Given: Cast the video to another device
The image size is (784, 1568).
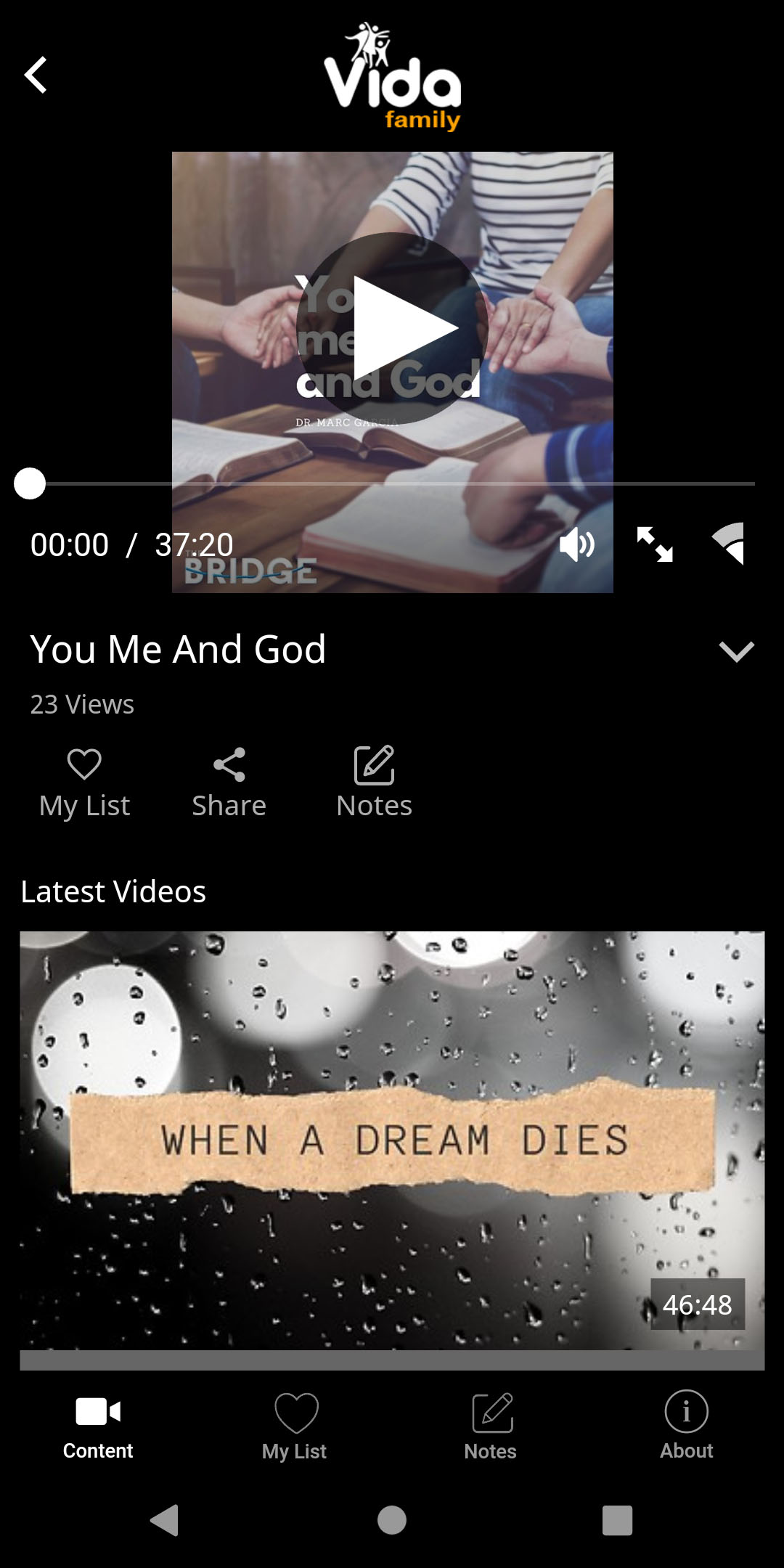Looking at the screenshot, I should 729,543.
